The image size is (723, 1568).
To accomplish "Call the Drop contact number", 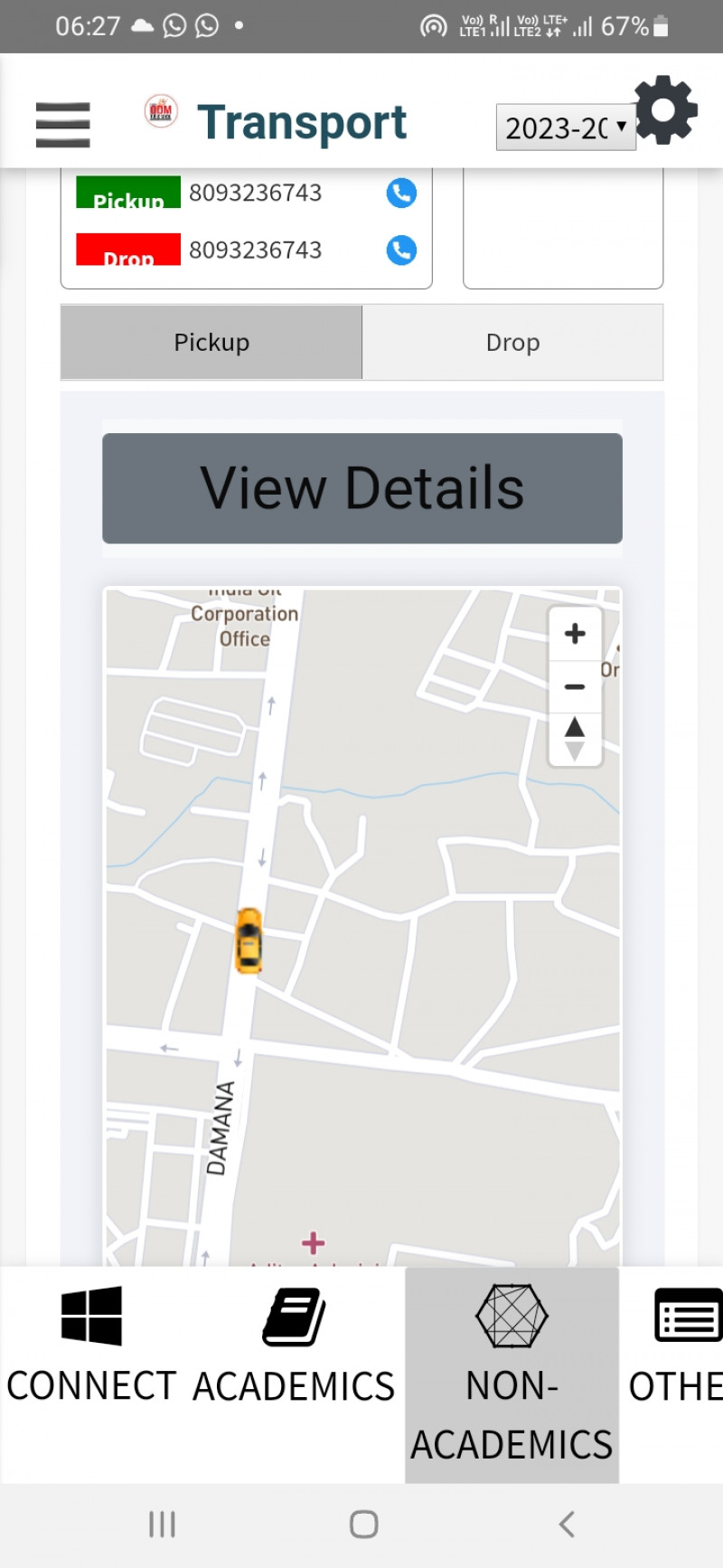I will tap(401, 250).
